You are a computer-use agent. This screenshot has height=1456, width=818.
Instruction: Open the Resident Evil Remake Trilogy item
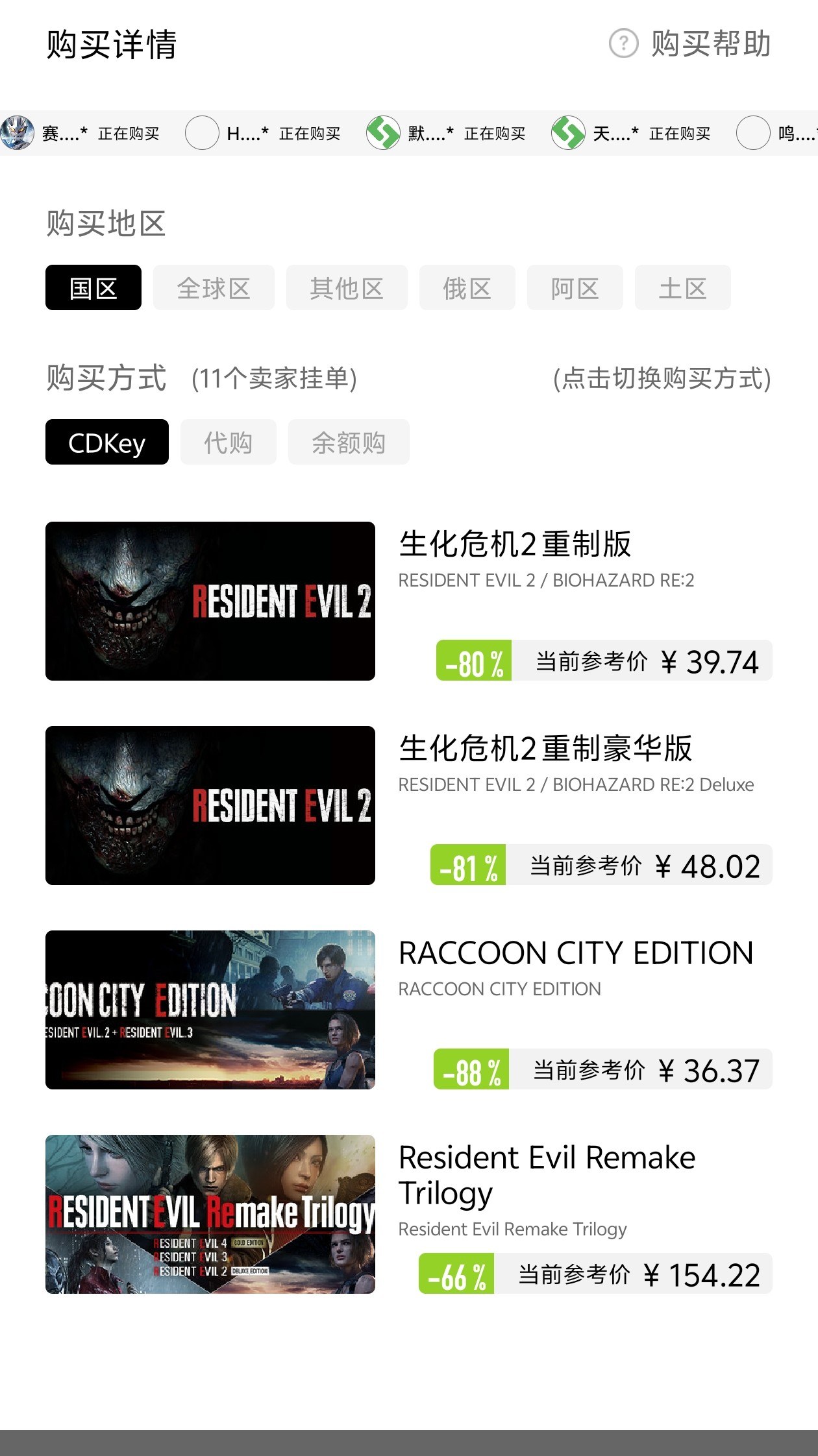coord(409,1214)
